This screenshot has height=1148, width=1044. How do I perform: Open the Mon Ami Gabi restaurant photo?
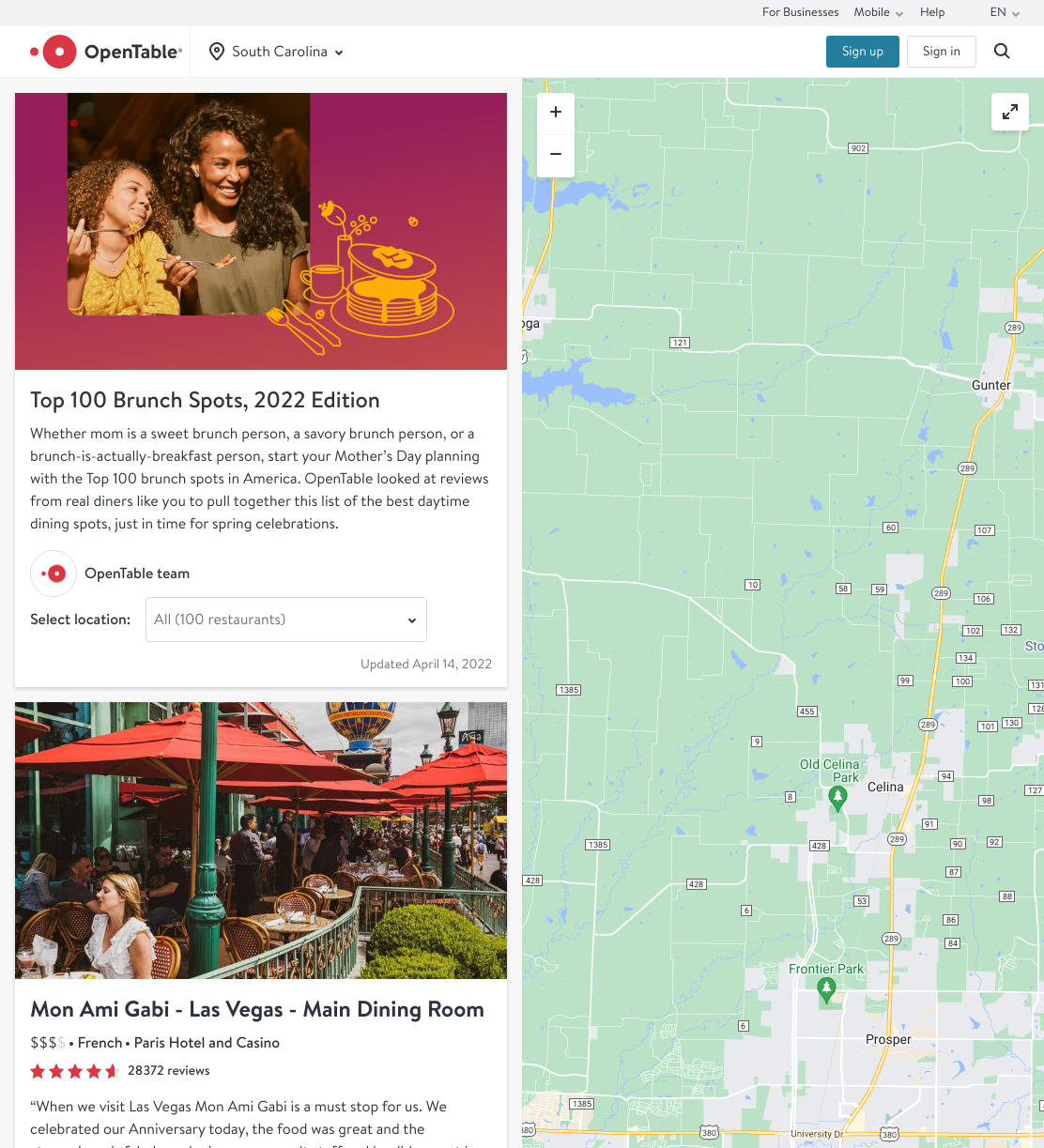261,840
